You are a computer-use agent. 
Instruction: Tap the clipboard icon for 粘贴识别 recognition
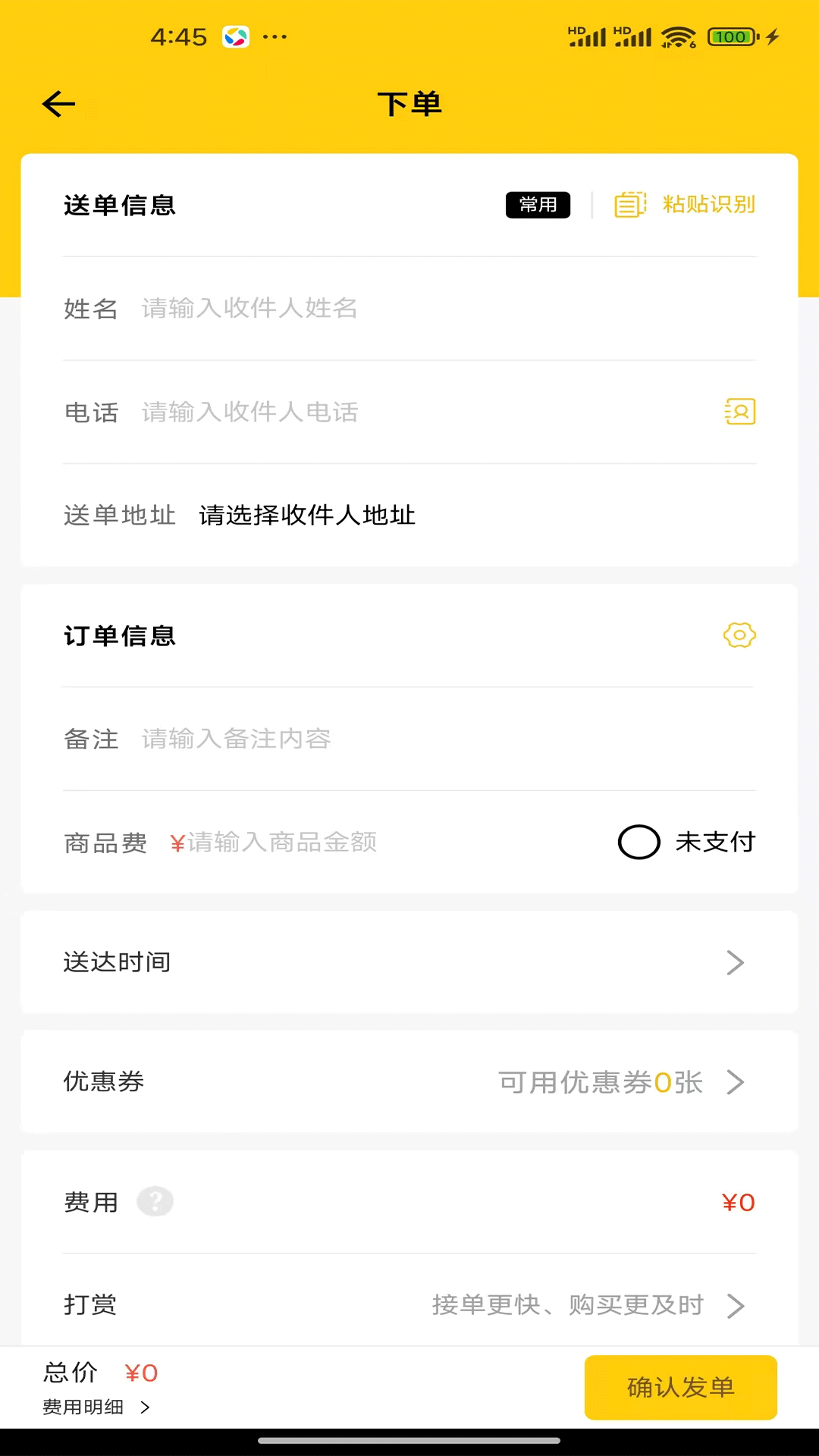629,205
